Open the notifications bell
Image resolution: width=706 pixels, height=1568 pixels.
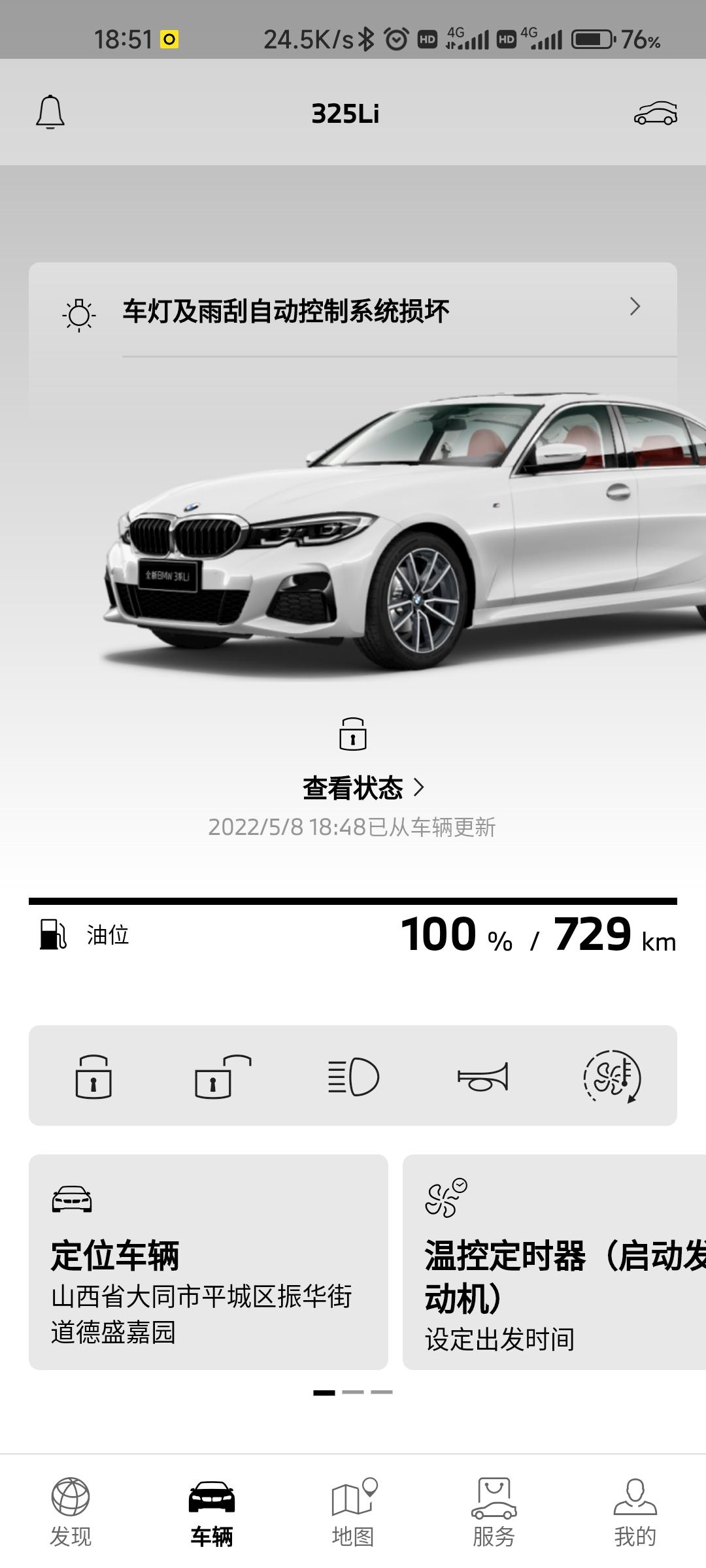(x=50, y=112)
